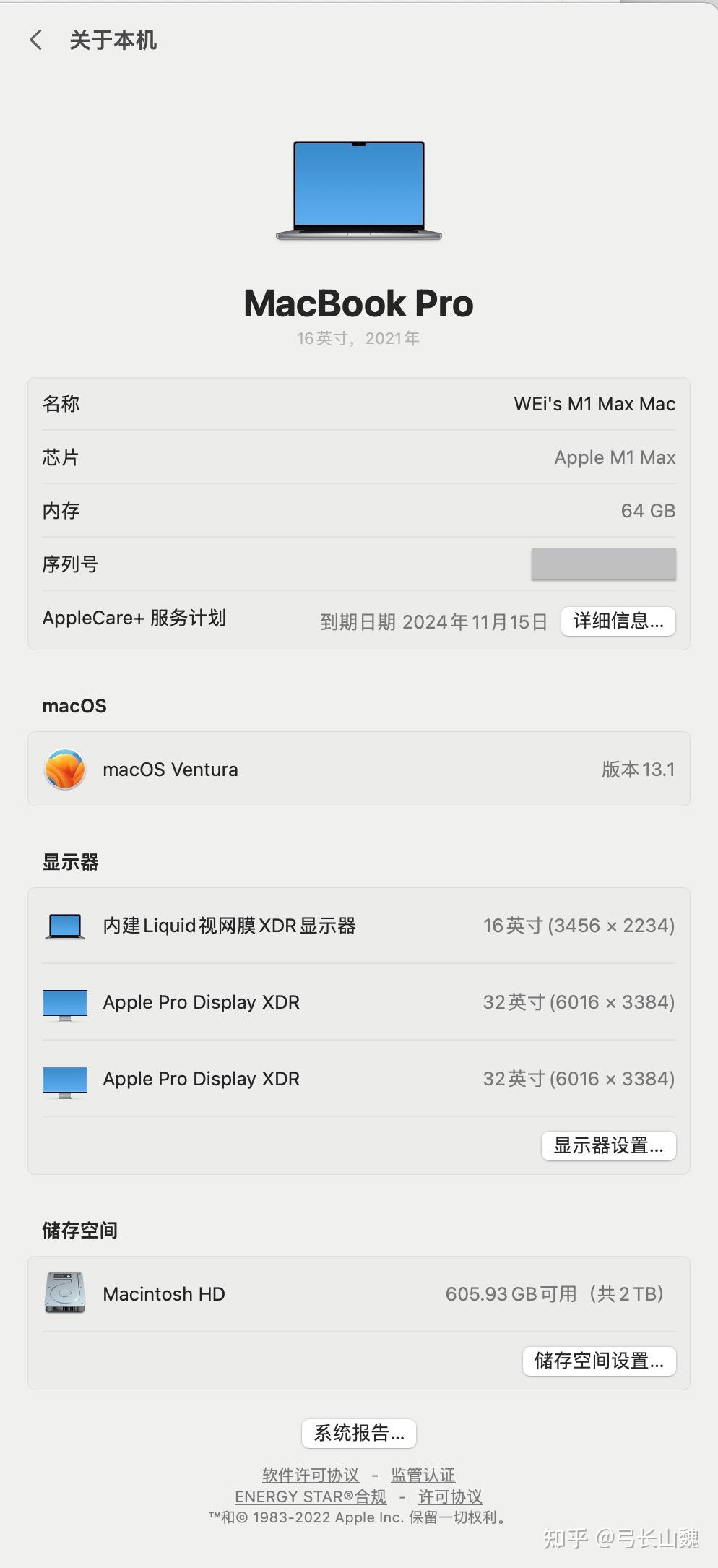Screen dimensions: 718x1568
Task: Select the built-in Liquid Retina XDR display icon
Action: (x=65, y=925)
